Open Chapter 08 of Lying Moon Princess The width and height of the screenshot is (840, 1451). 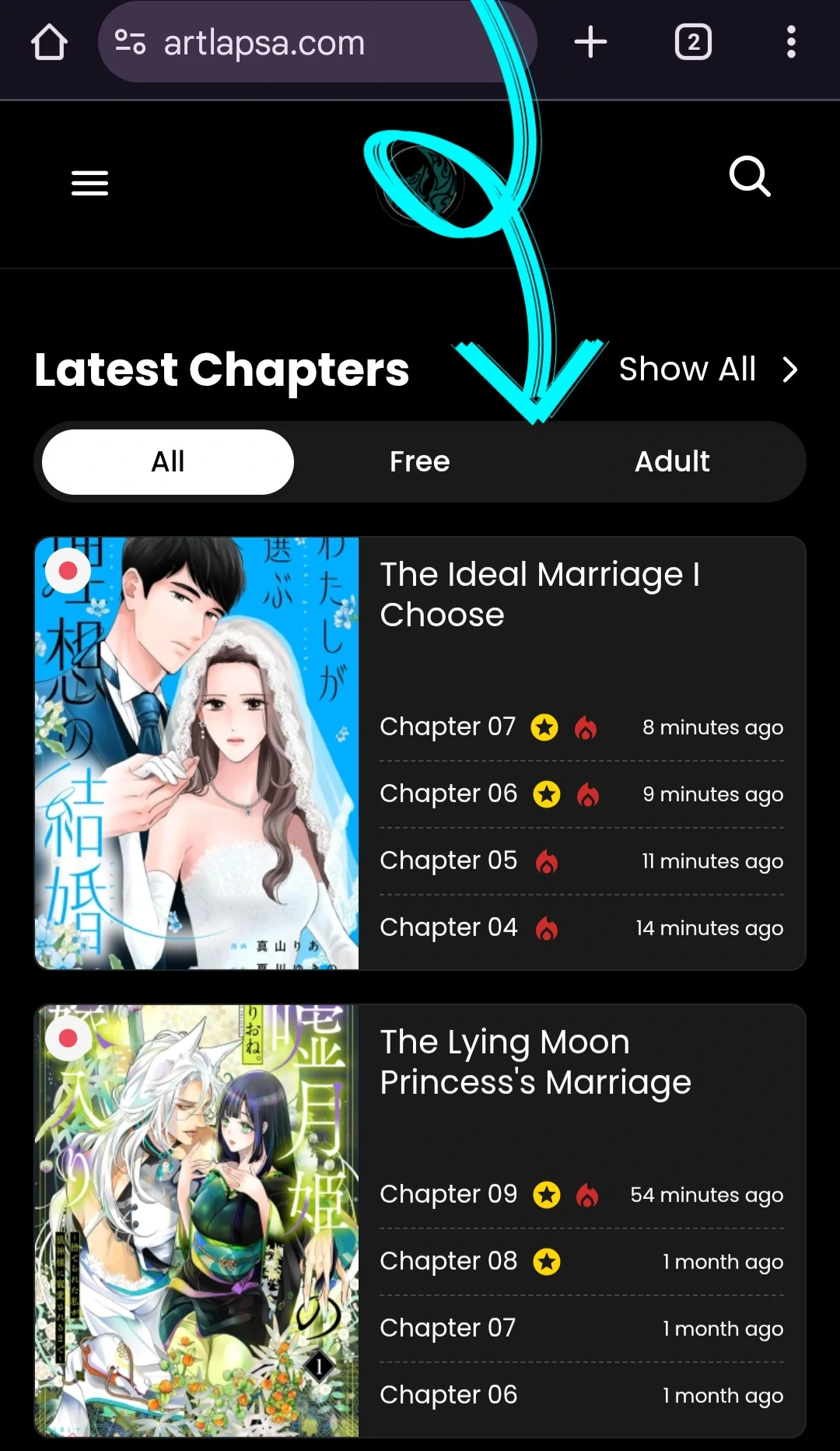[448, 1261]
